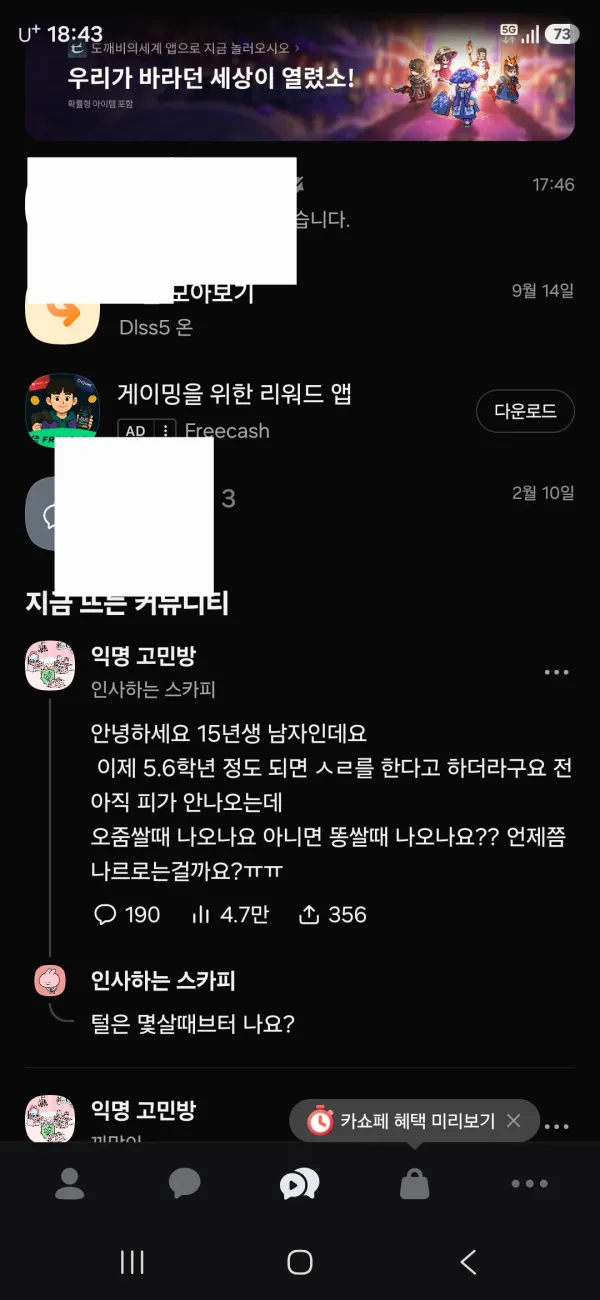Open the overflow menu on first 익명 고민방 post
600x1300 pixels.
point(556,672)
